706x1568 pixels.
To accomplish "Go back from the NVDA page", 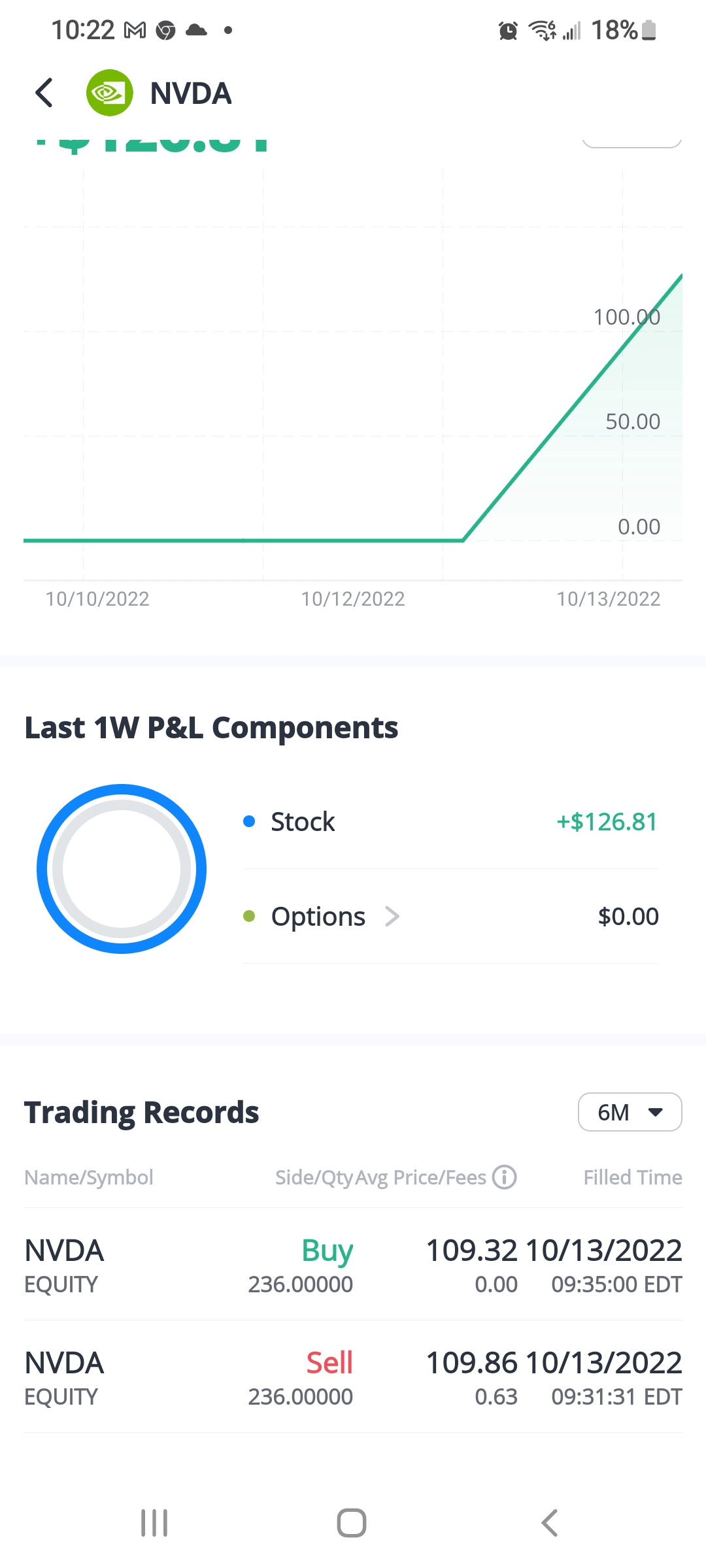I will [x=44, y=93].
